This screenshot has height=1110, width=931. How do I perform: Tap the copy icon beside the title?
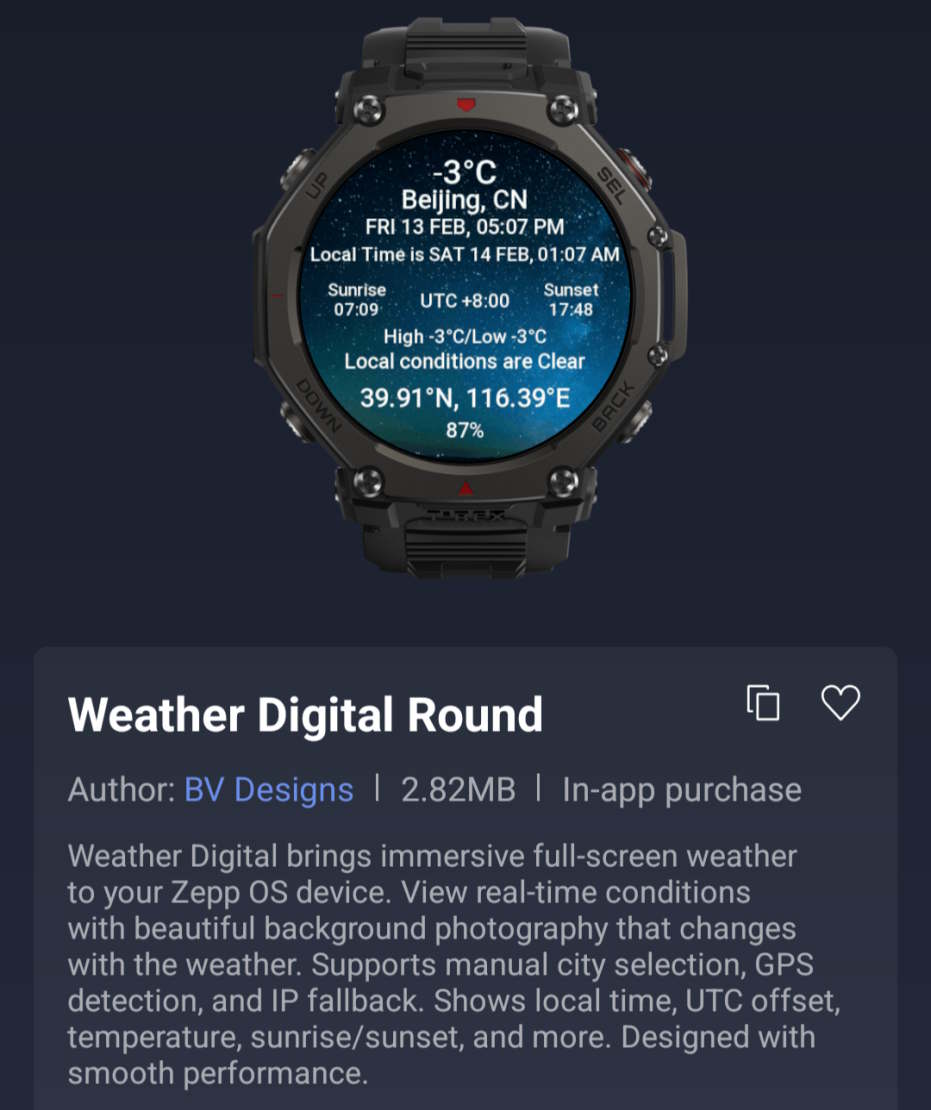(x=763, y=702)
